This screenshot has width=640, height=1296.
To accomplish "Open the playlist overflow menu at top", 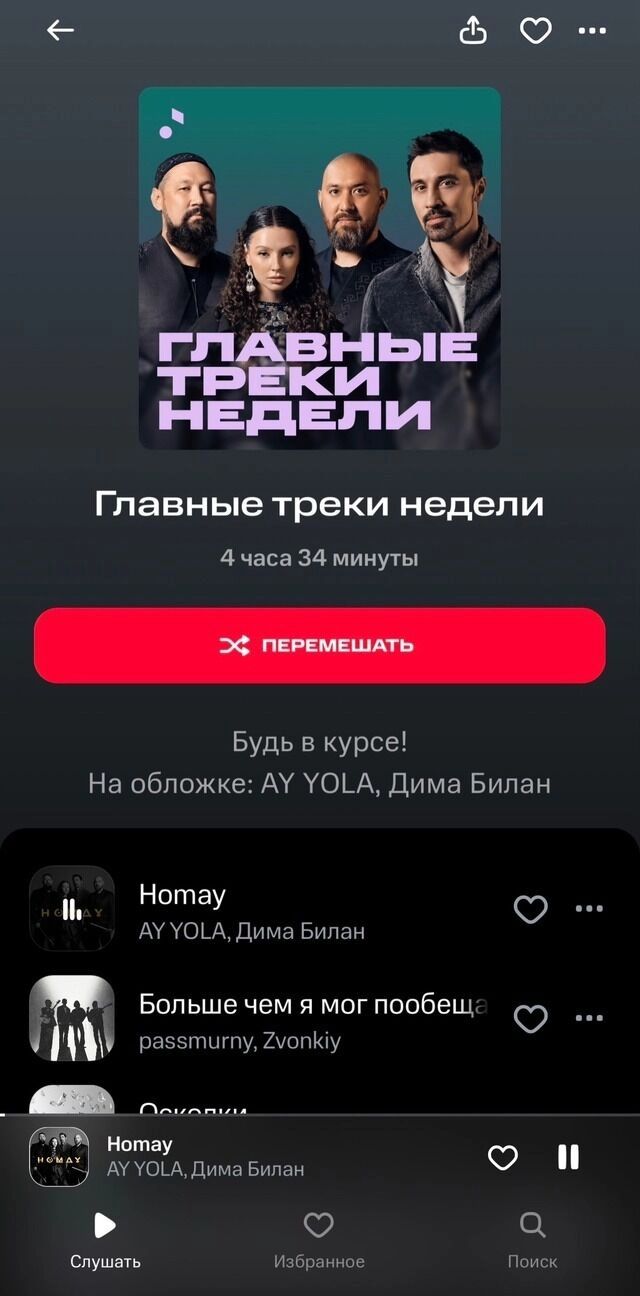I will click(592, 31).
